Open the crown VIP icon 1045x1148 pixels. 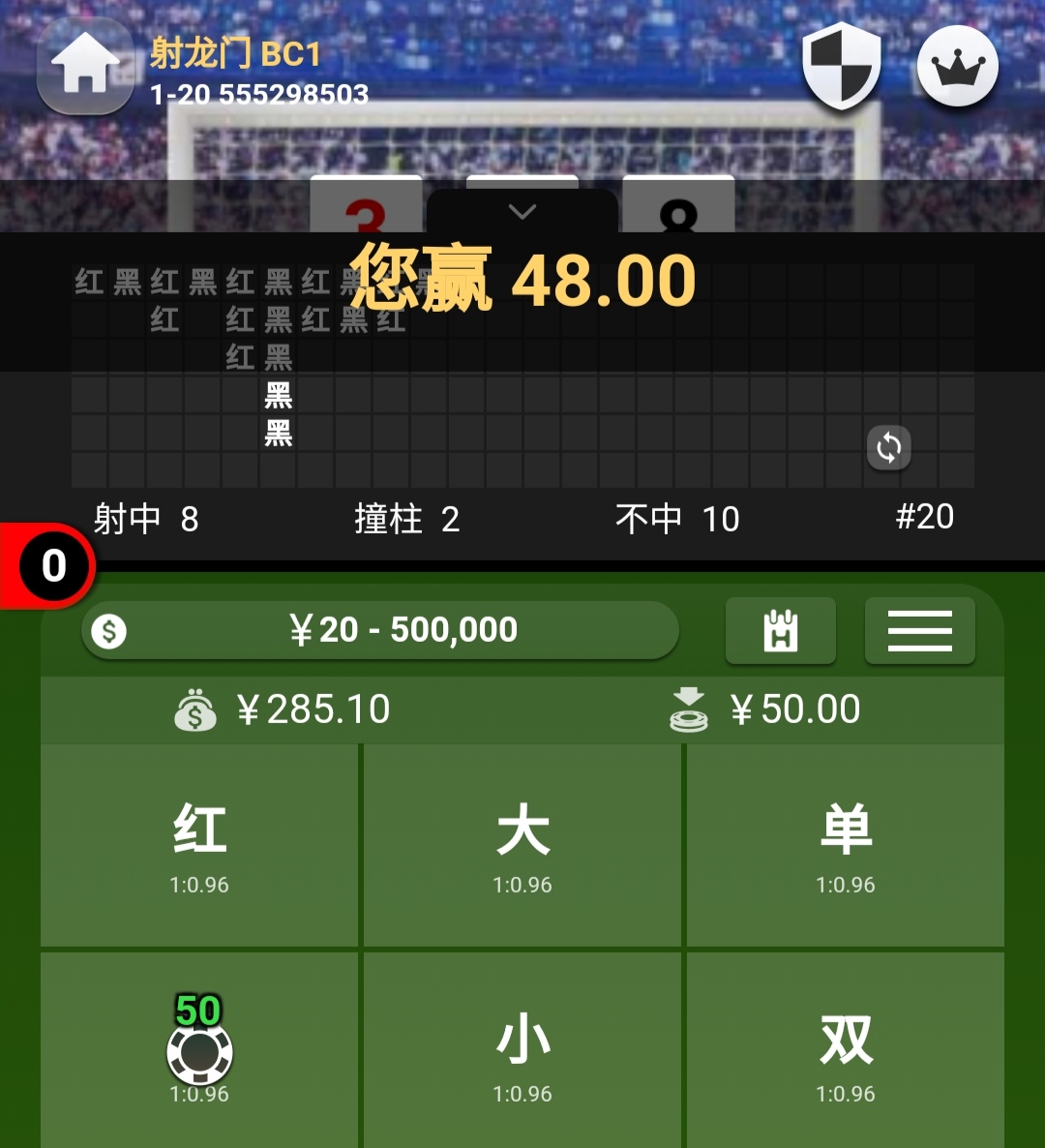pyautogui.click(x=957, y=66)
